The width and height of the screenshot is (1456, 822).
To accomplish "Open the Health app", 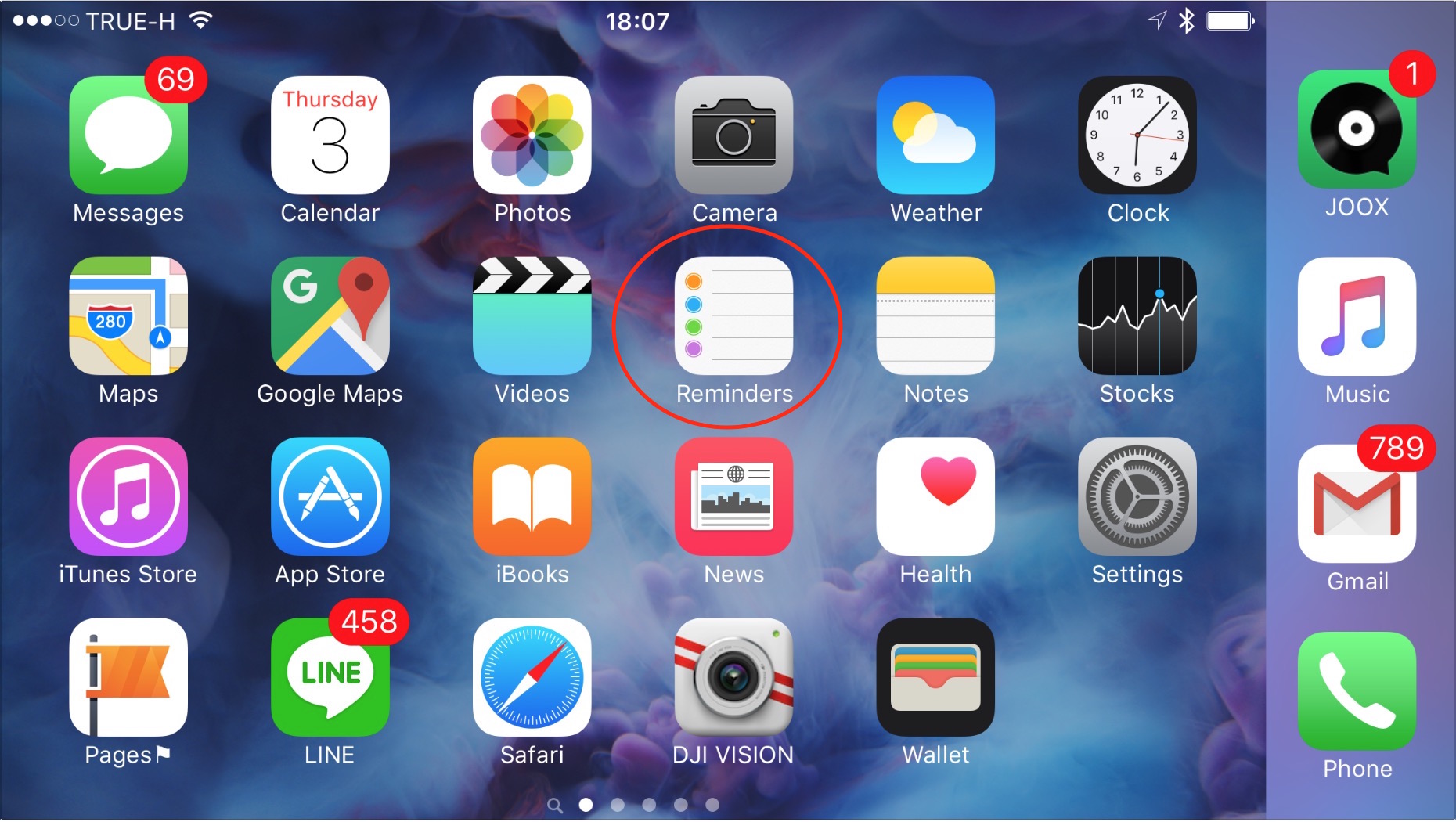I will tap(935, 496).
